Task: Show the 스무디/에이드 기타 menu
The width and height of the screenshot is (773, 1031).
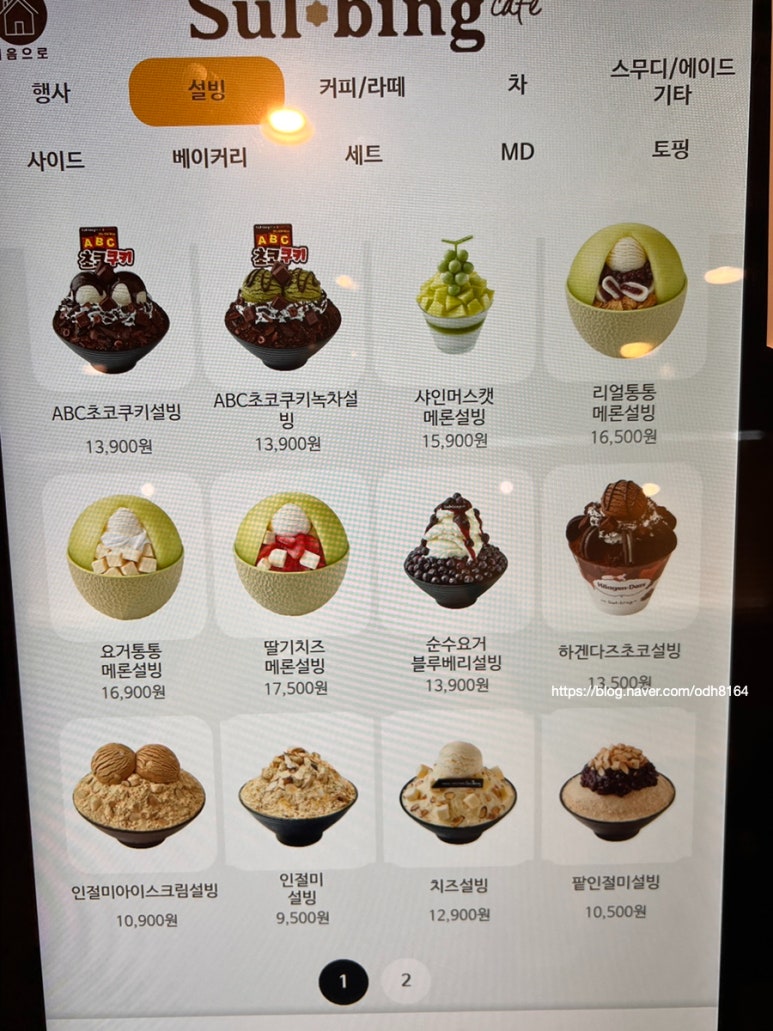Action: 672,81
